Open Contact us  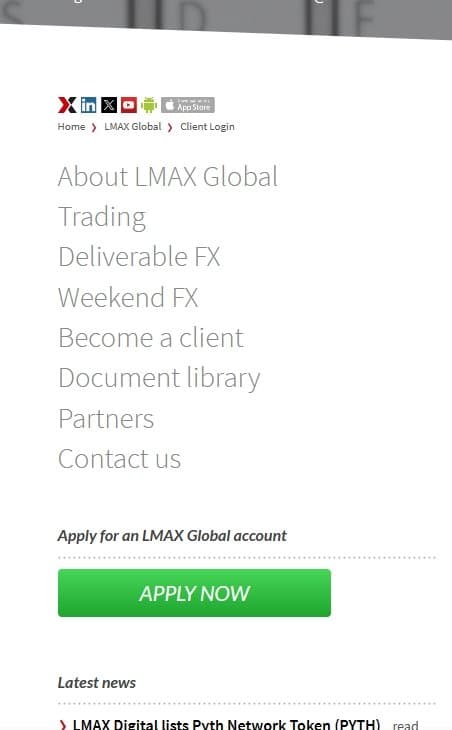coord(120,459)
